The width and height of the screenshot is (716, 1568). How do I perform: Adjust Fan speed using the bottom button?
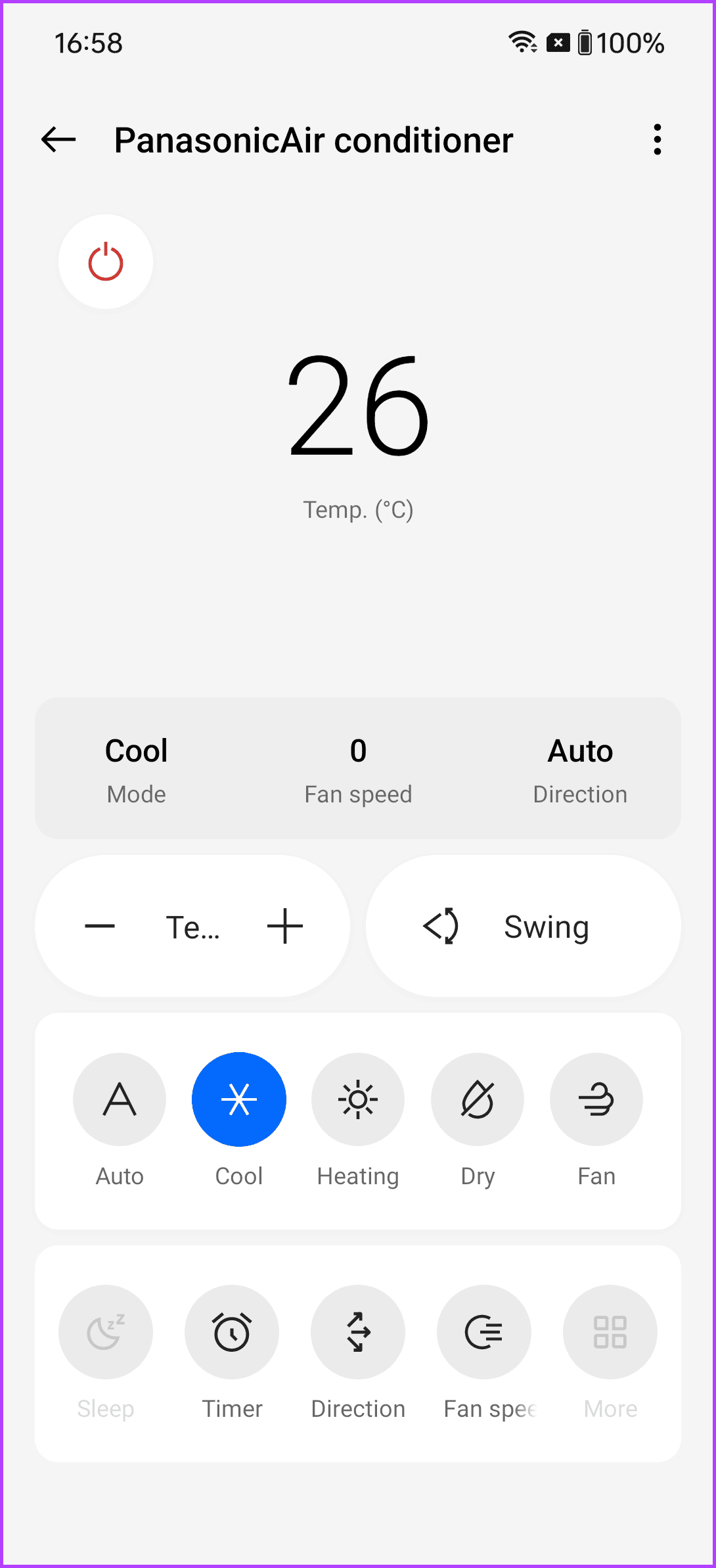(484, 1332)
